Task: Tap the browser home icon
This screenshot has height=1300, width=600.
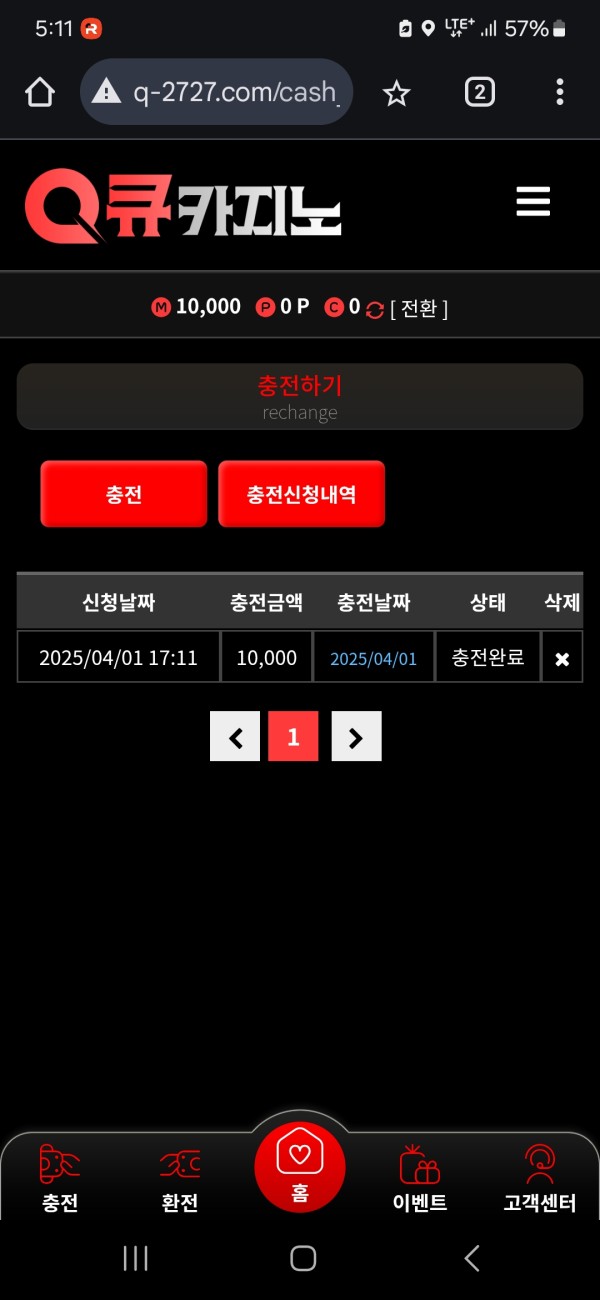Action: pyautogui.click(x=40, y=92)
